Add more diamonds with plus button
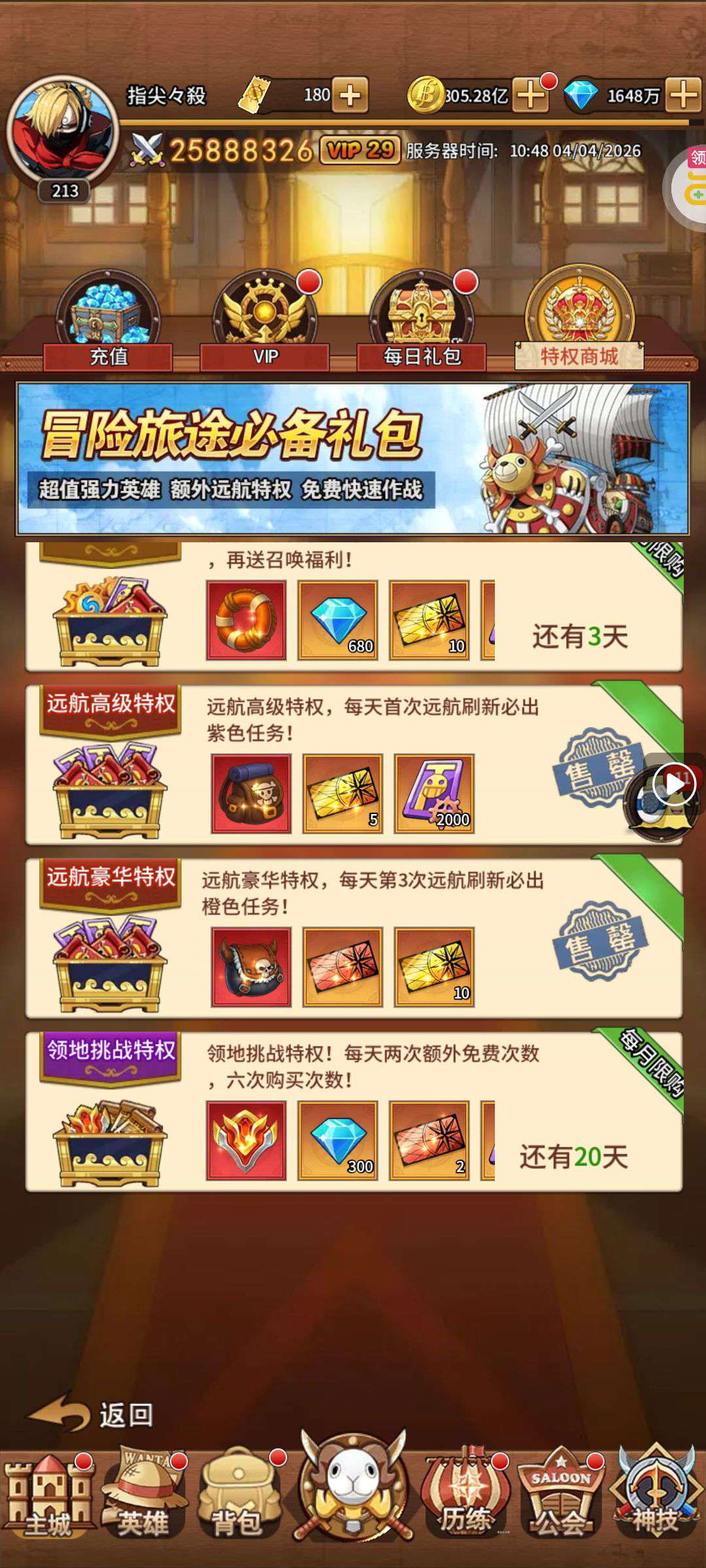This screenshot has width=706, height=1568. [684, 95]
